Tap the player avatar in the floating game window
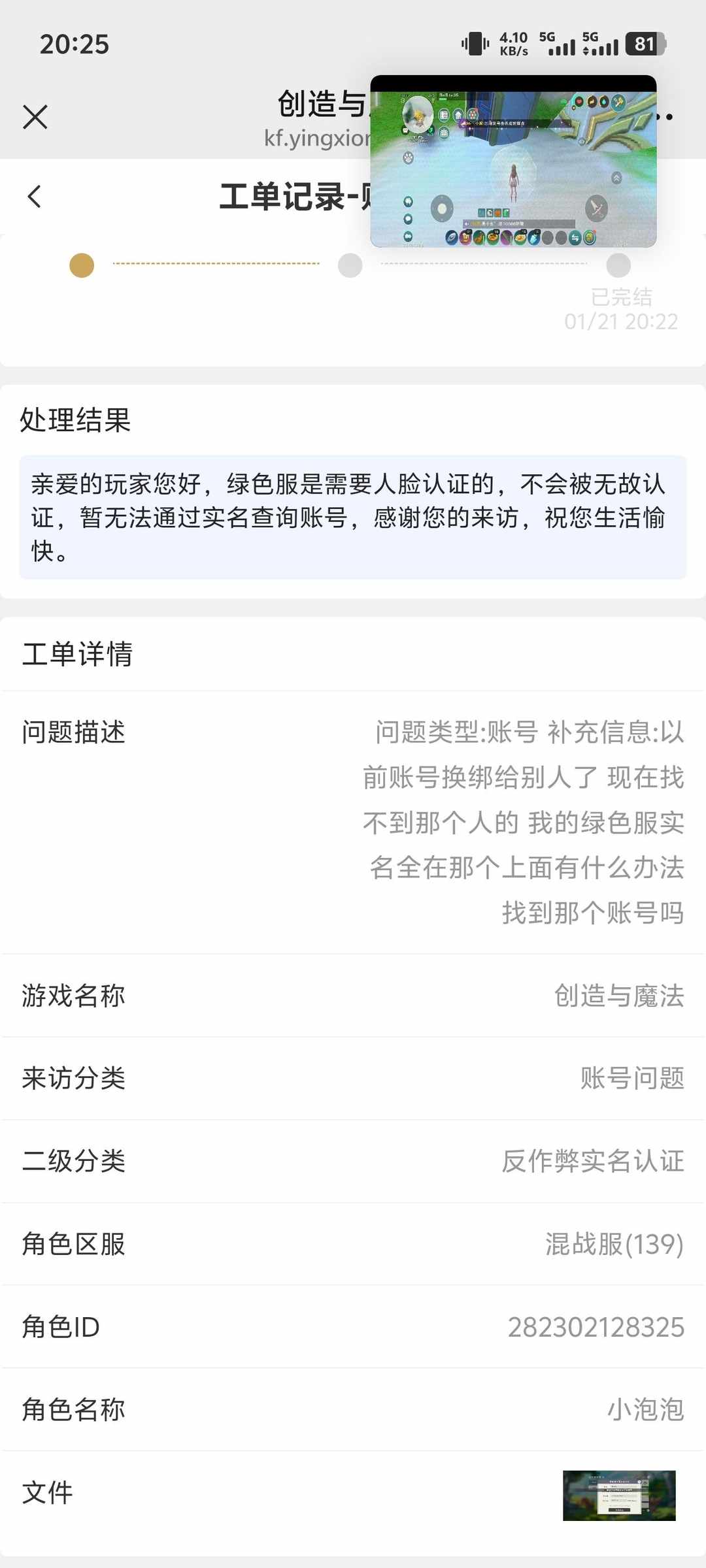The width and height of the screenshot is (706, 1568). click(418, 114)
